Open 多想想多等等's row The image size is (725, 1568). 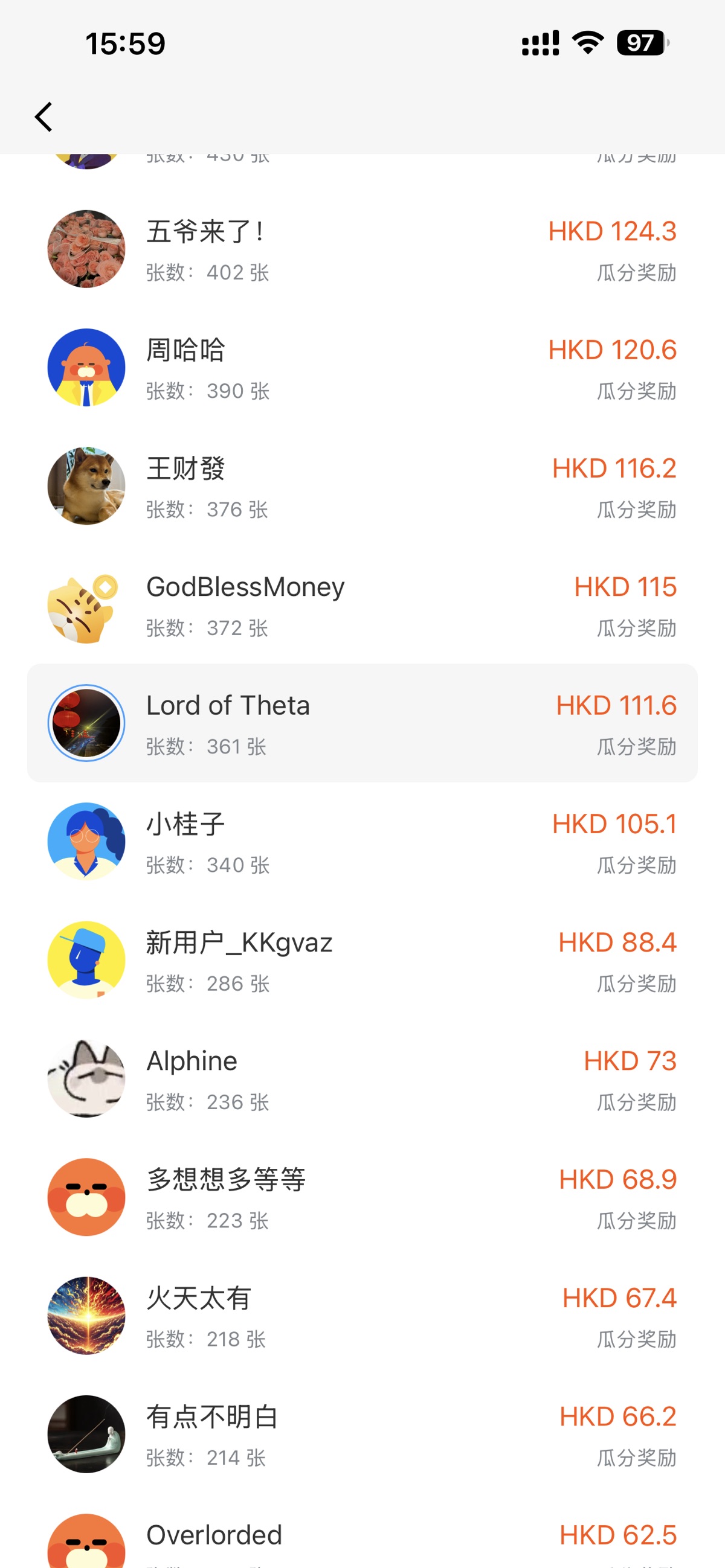(362, 1198)
